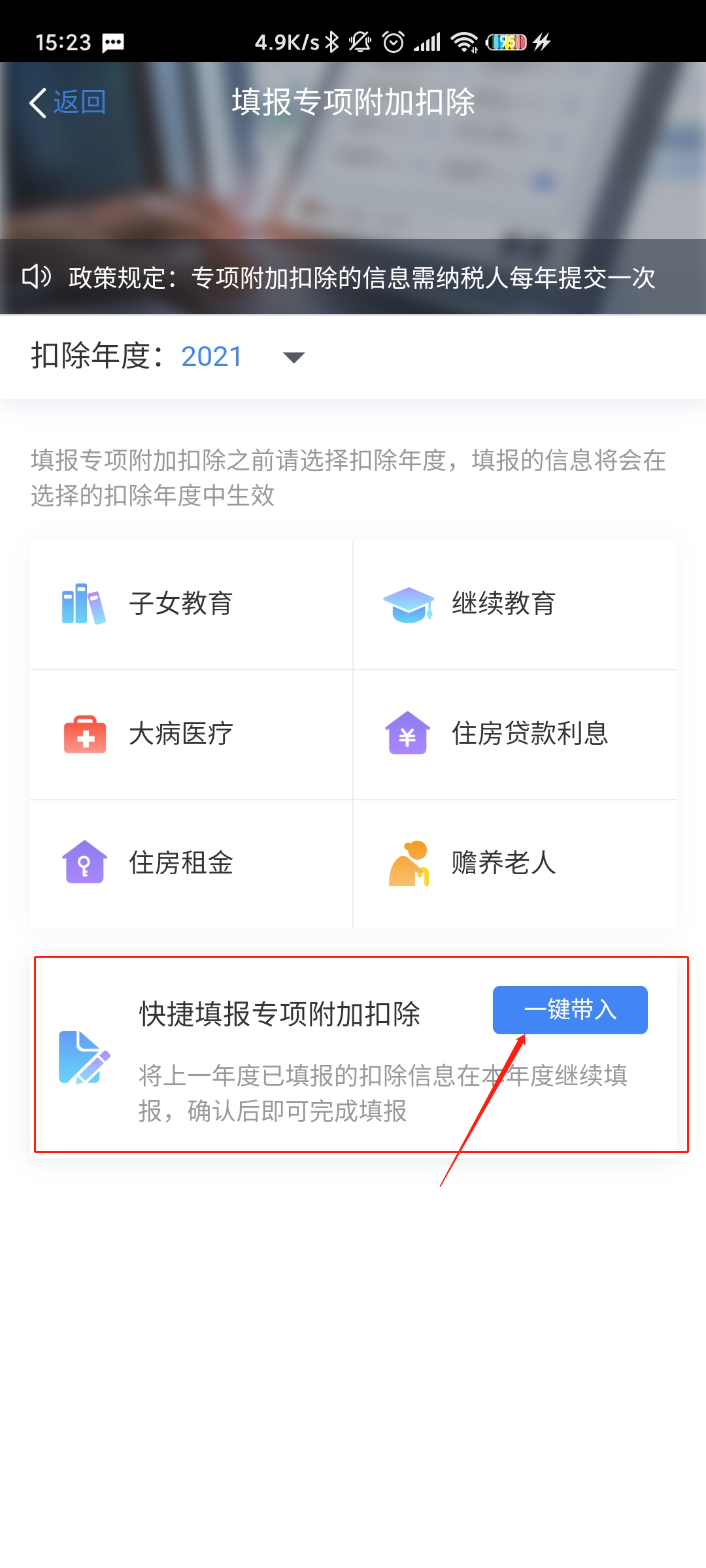Open the 扣除年度 2021 year dropdown
The width and height of the screenshot is (706, 1568).
click(x=293, y=357)
